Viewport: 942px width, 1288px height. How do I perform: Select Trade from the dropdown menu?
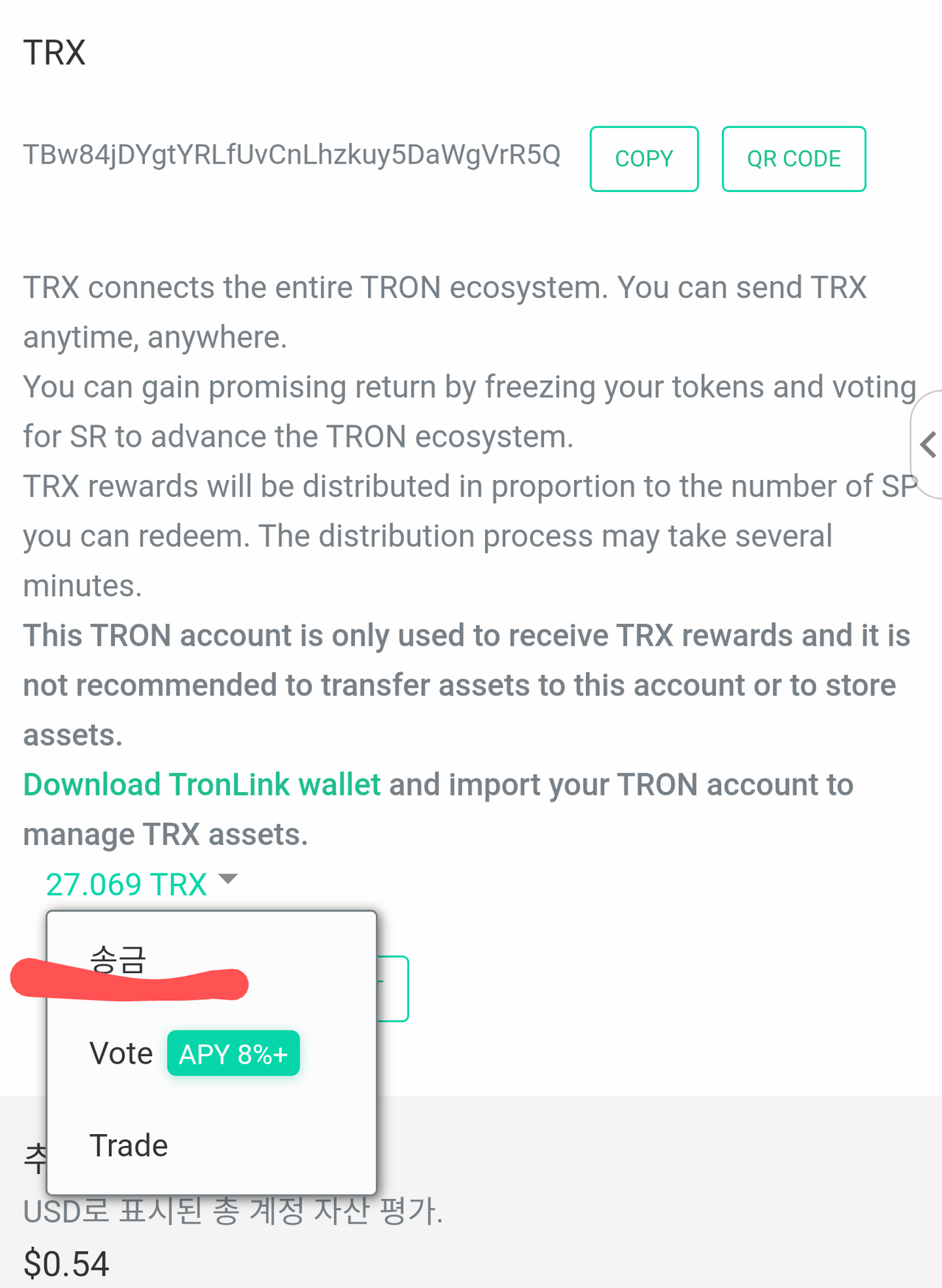coord(129,1146)
